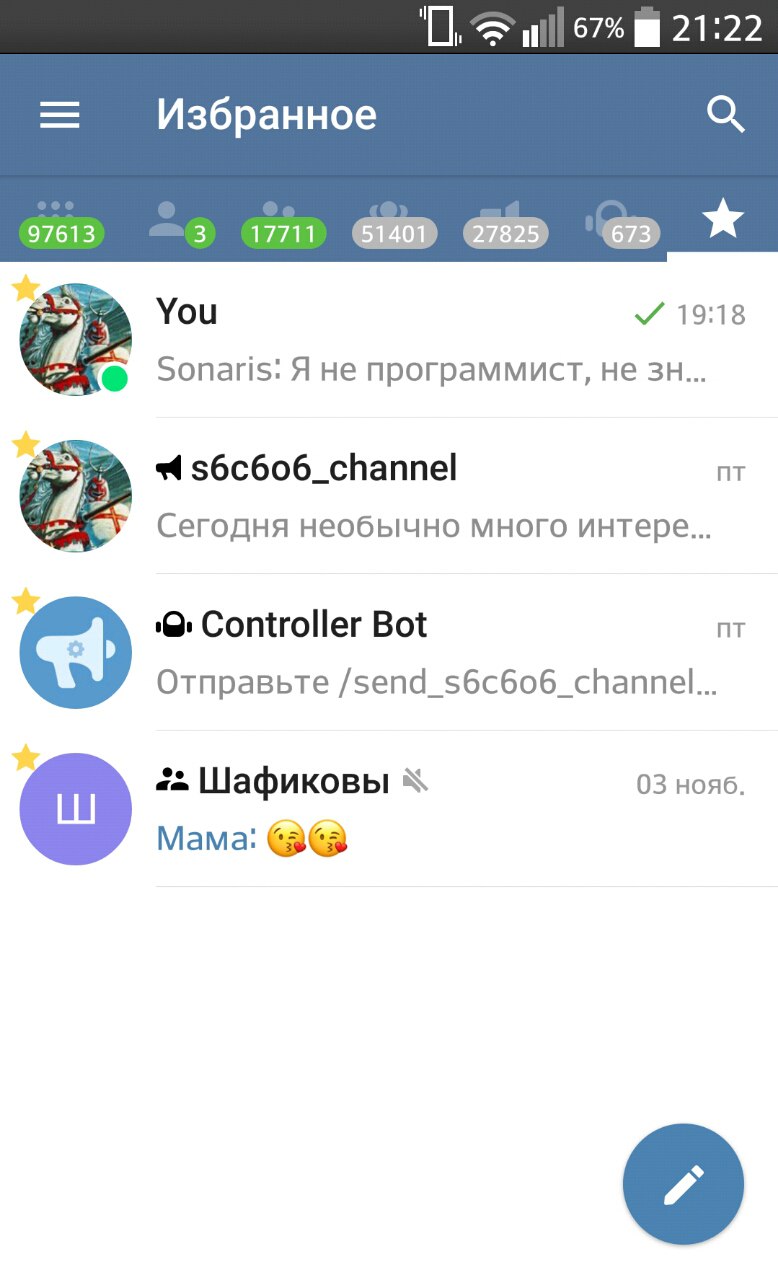Compose a new message with the pencil button
Screen dimensions: 778x1280
683,1184
